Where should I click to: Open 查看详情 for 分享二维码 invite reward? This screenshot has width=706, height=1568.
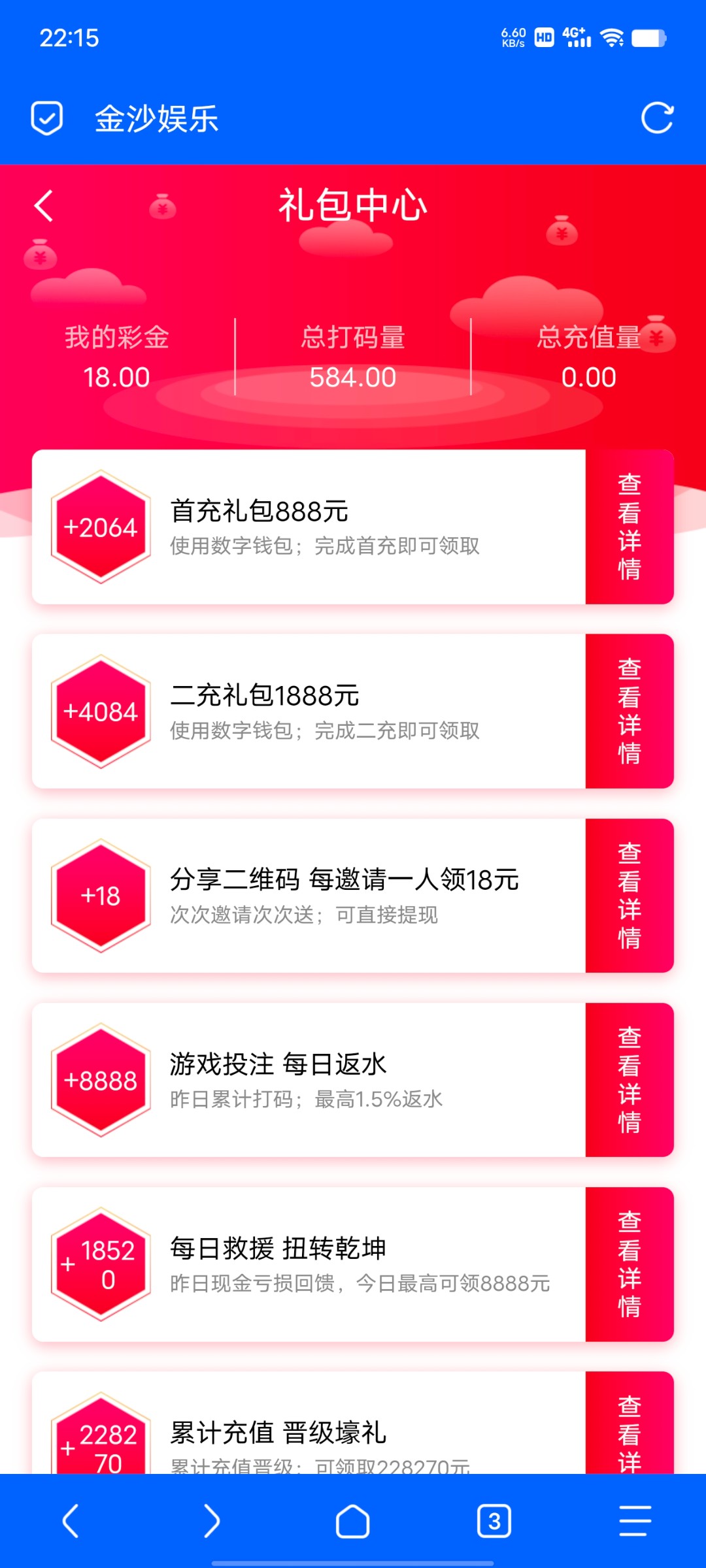[x=629, y=895]
